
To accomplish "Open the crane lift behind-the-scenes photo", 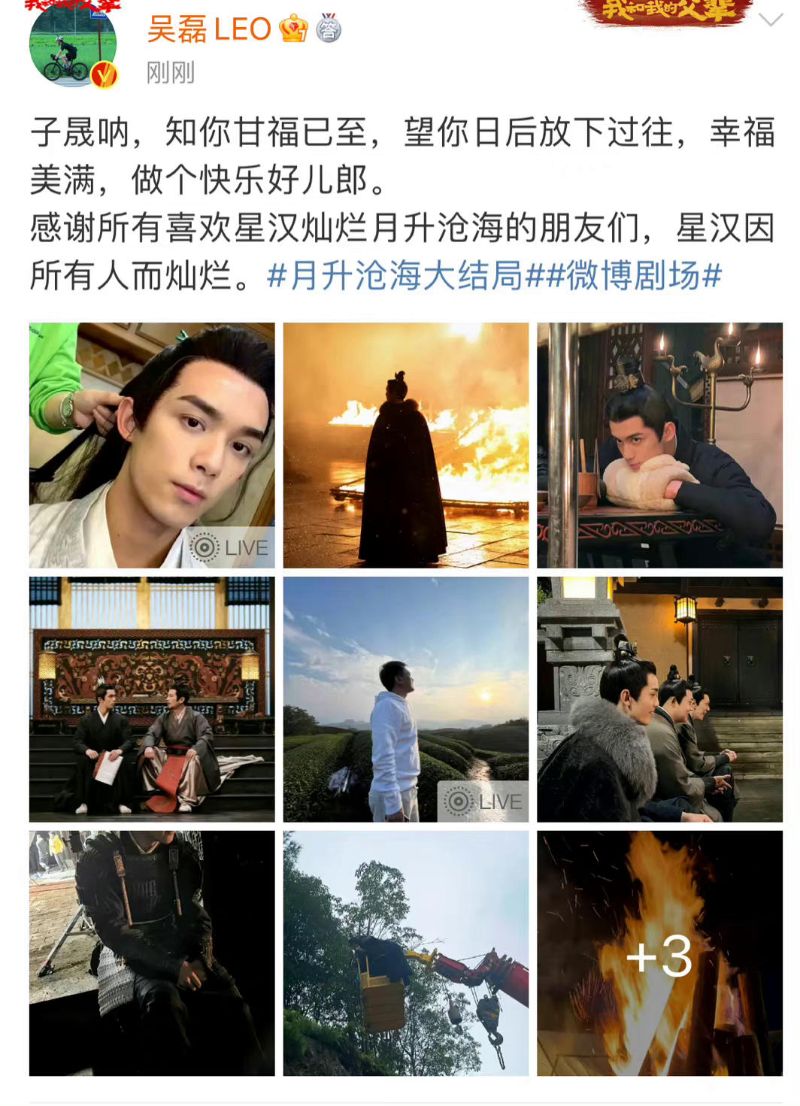I will 406,953.
